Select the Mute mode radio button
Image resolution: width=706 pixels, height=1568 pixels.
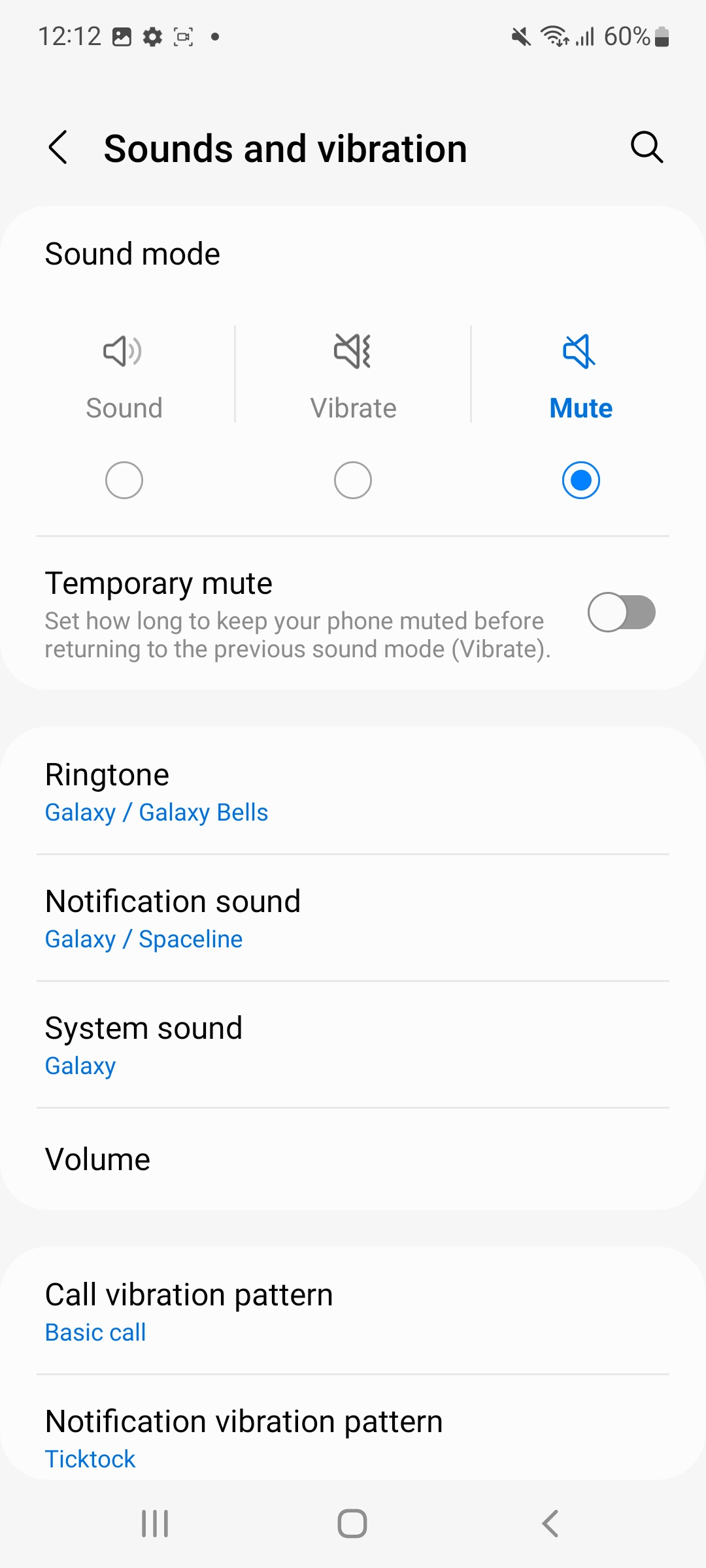(x=580, y=480)
